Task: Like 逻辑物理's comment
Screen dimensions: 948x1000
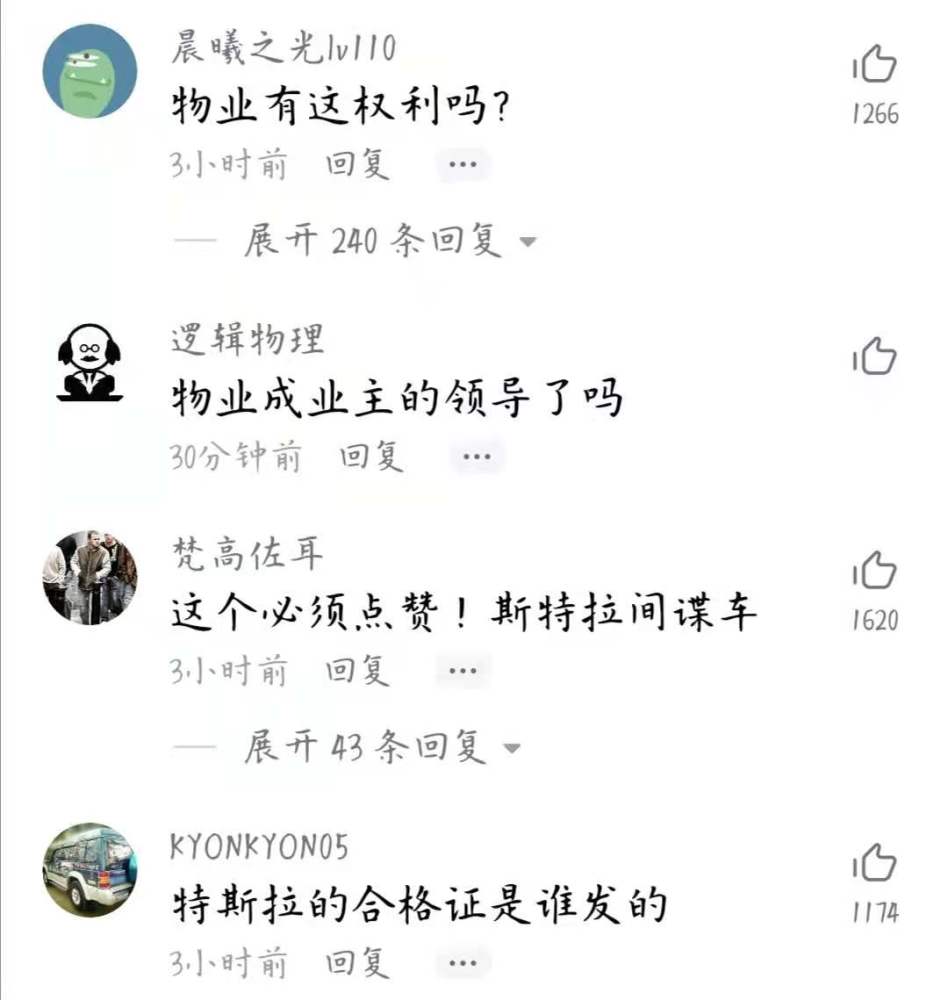Action: click(875, 357)
